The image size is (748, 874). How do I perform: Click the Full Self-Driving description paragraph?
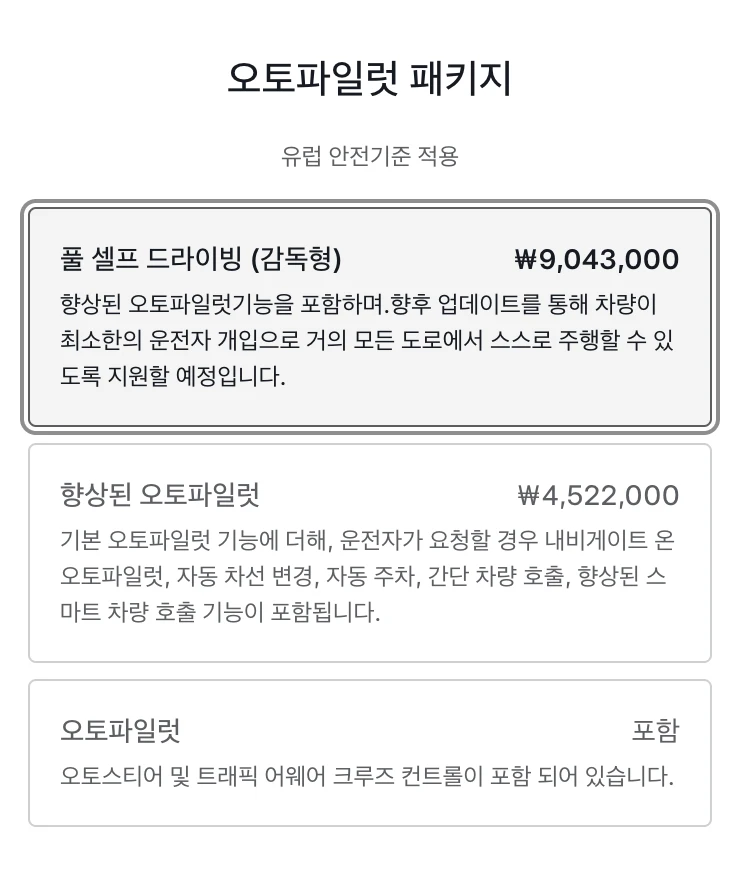click(x=370, y=340)
